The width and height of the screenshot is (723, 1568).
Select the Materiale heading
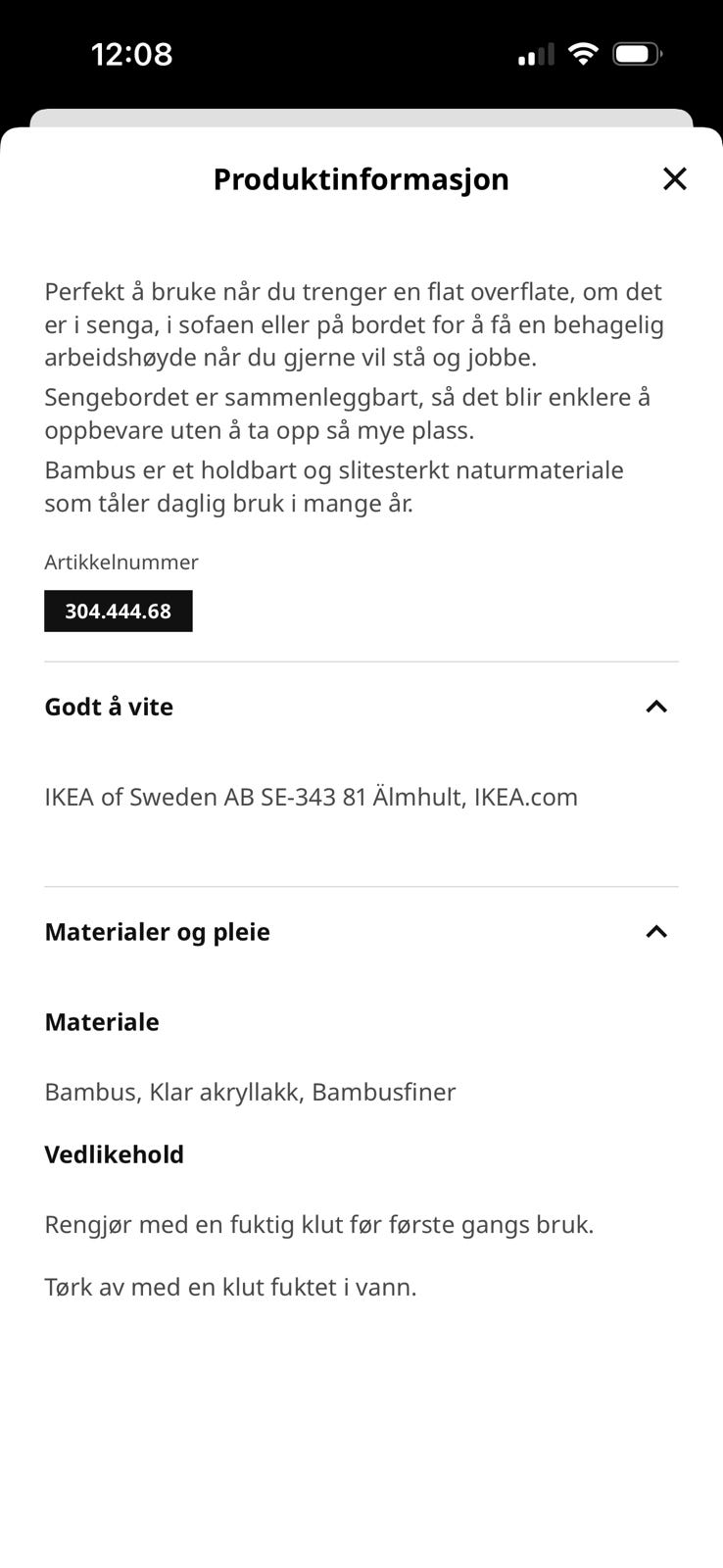[101, 1022]
